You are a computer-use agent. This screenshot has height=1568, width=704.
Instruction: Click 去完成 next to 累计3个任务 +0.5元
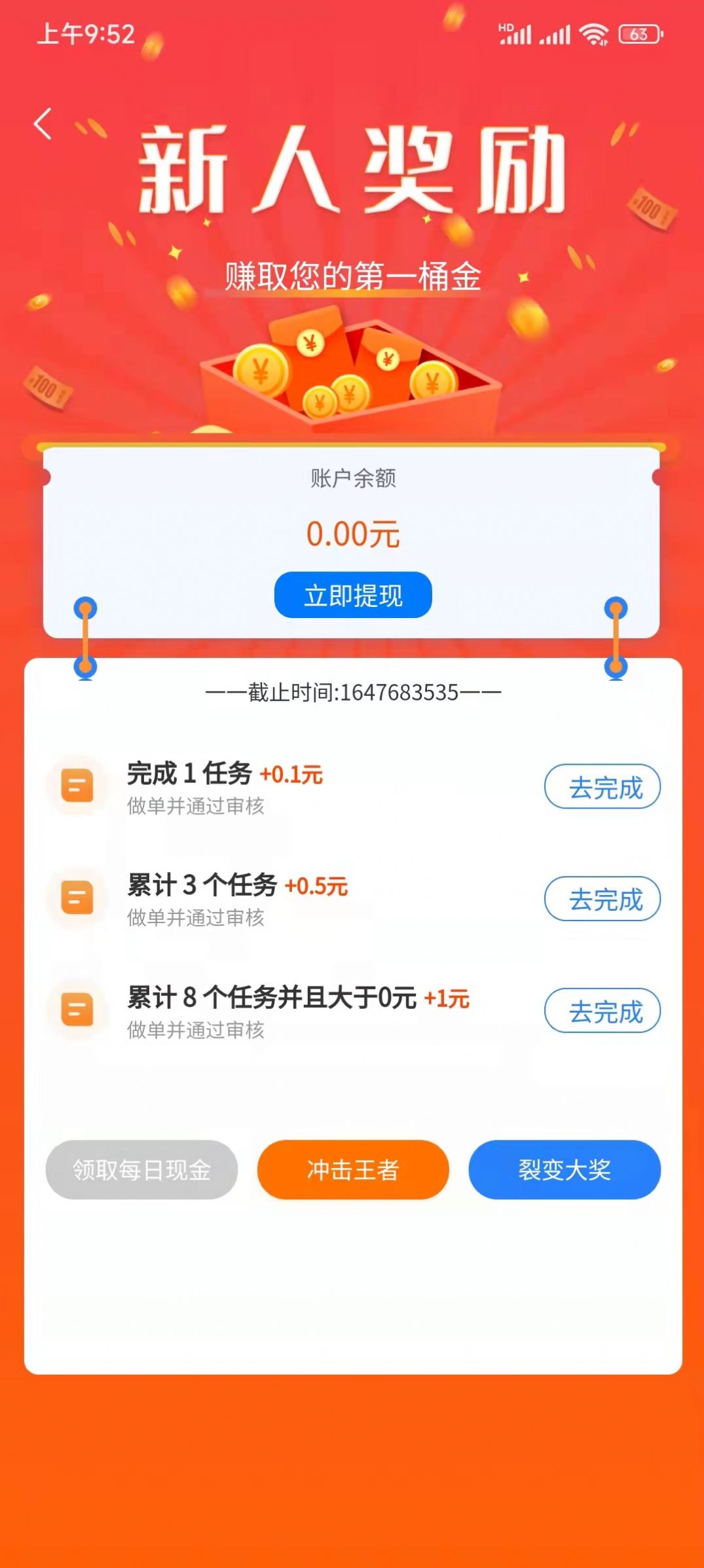pos(602,900)
